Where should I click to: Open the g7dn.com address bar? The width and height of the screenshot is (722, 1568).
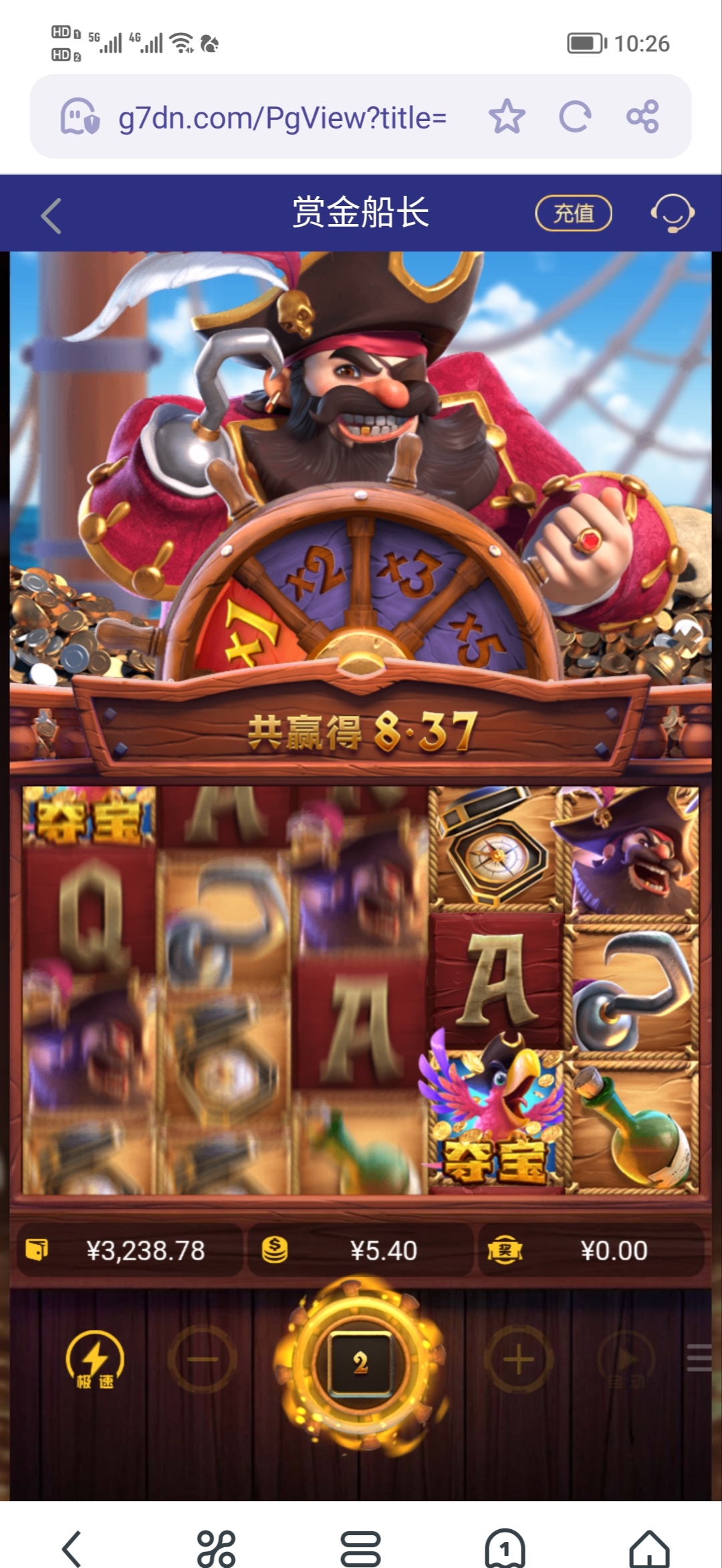pos(281,118)
